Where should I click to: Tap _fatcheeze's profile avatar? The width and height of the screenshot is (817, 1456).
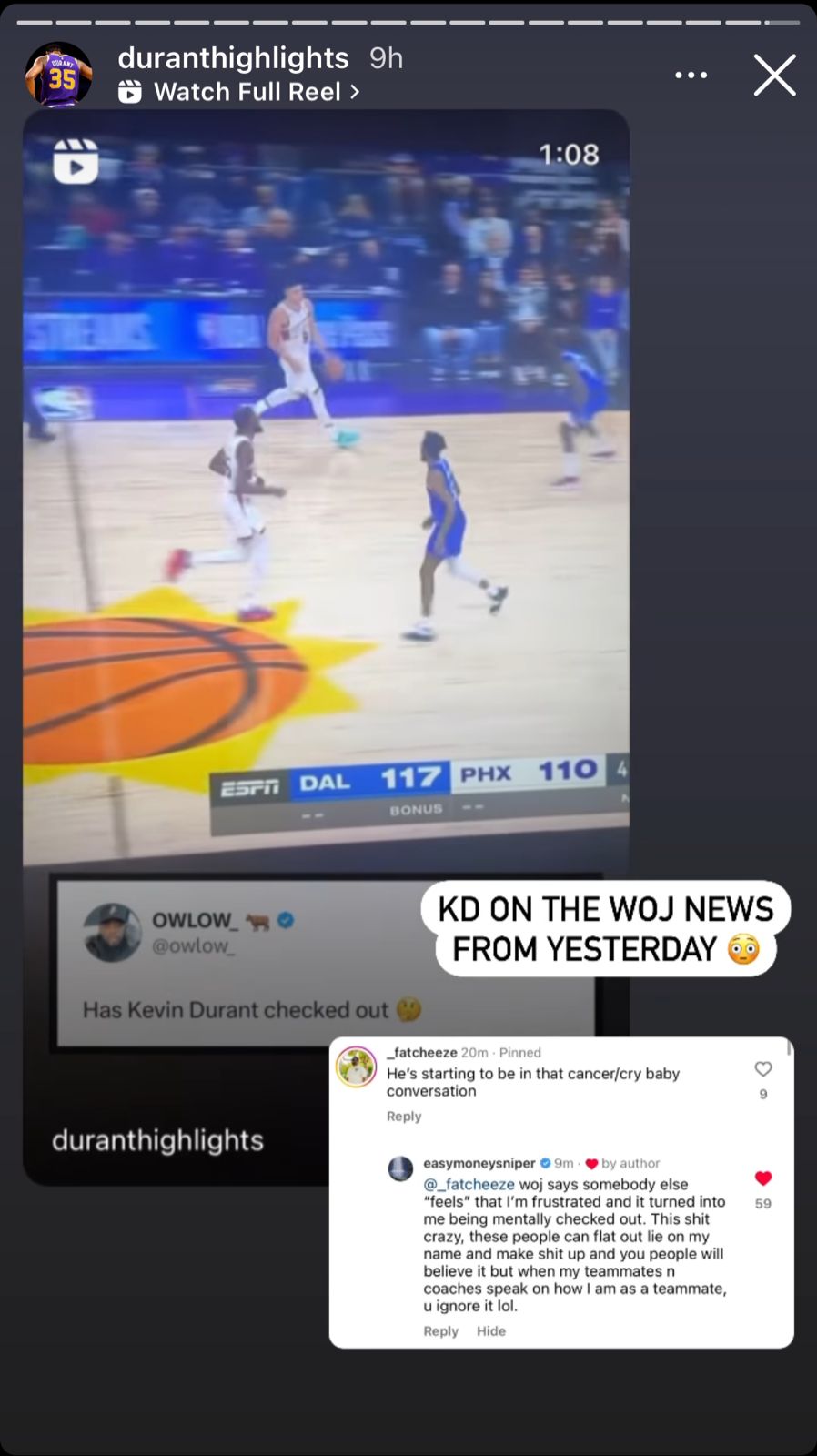point(356,1068)
